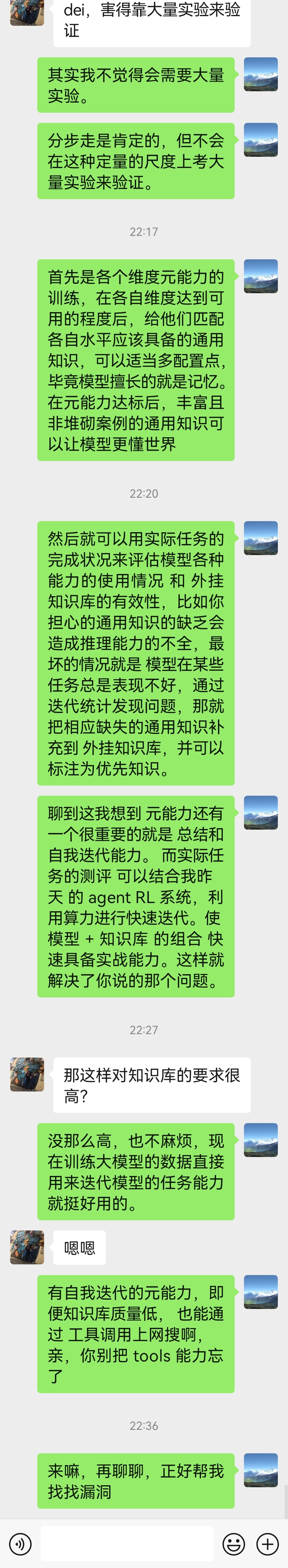Switch to voice message input
The width and height of the screenshot is (288, 1568).
pos(21,1544)
